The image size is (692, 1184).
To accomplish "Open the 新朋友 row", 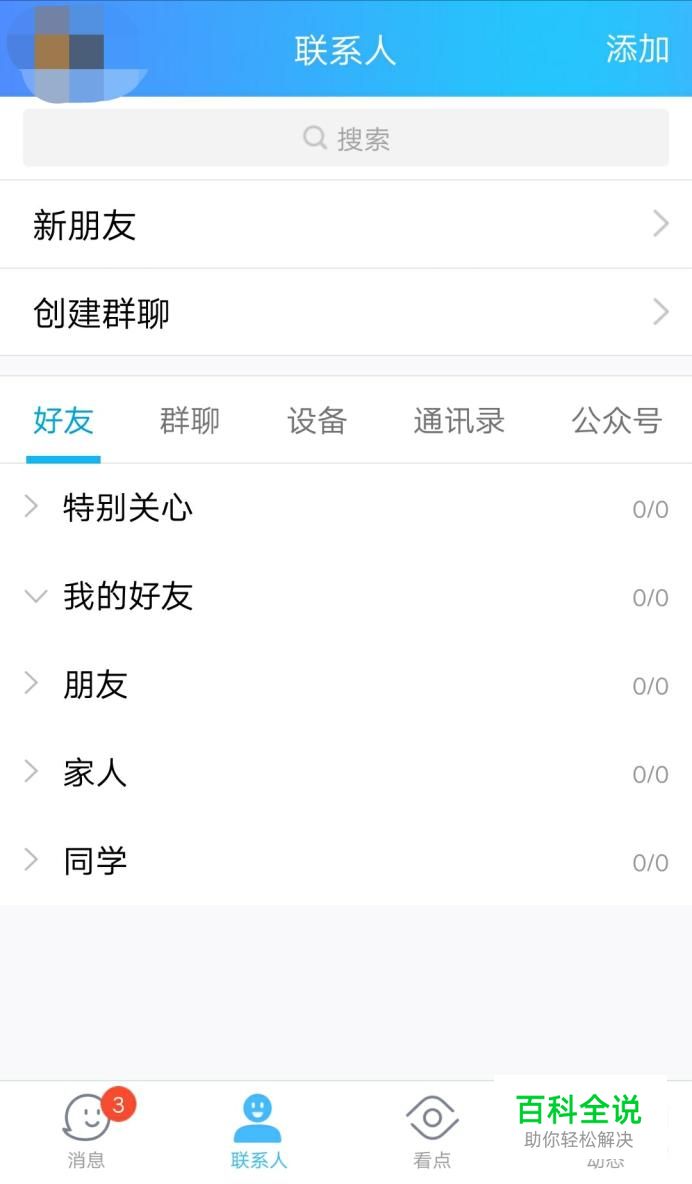I will coord(346,225).
